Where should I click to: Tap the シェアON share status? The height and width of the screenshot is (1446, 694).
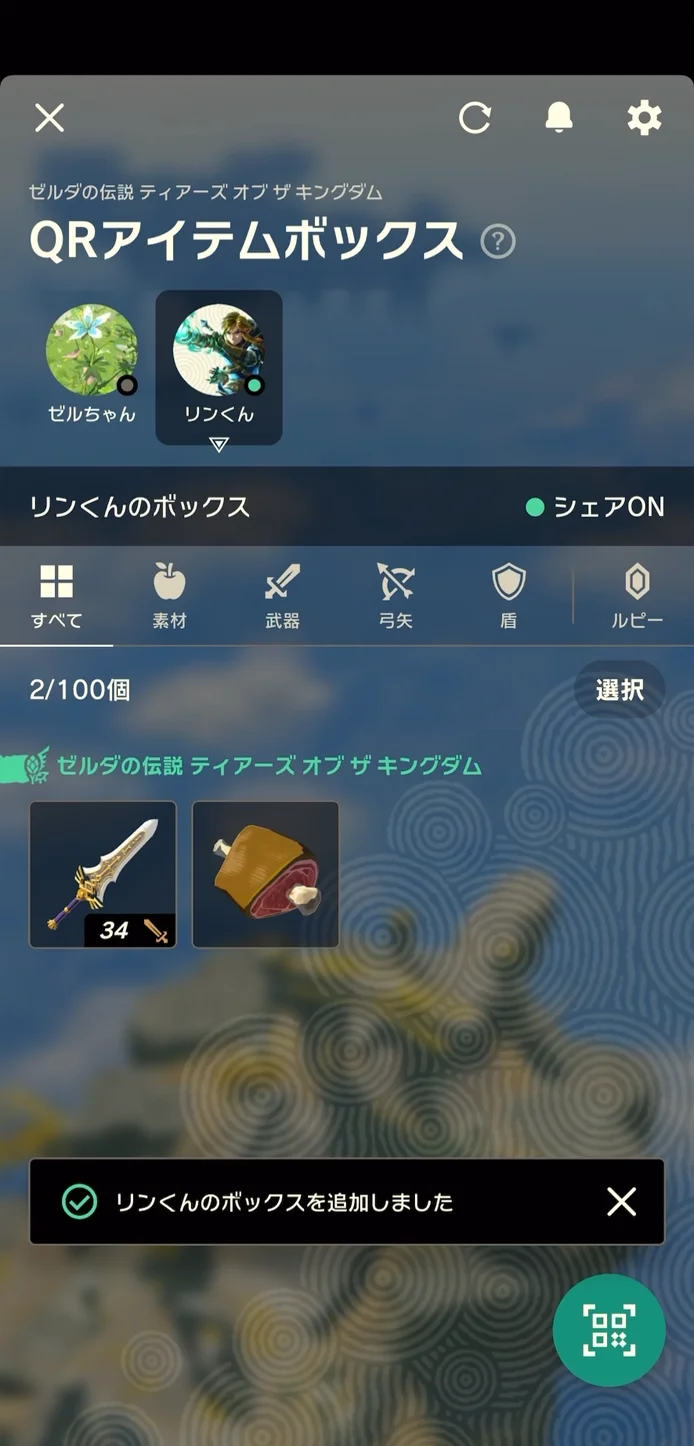tap(596, 507)
